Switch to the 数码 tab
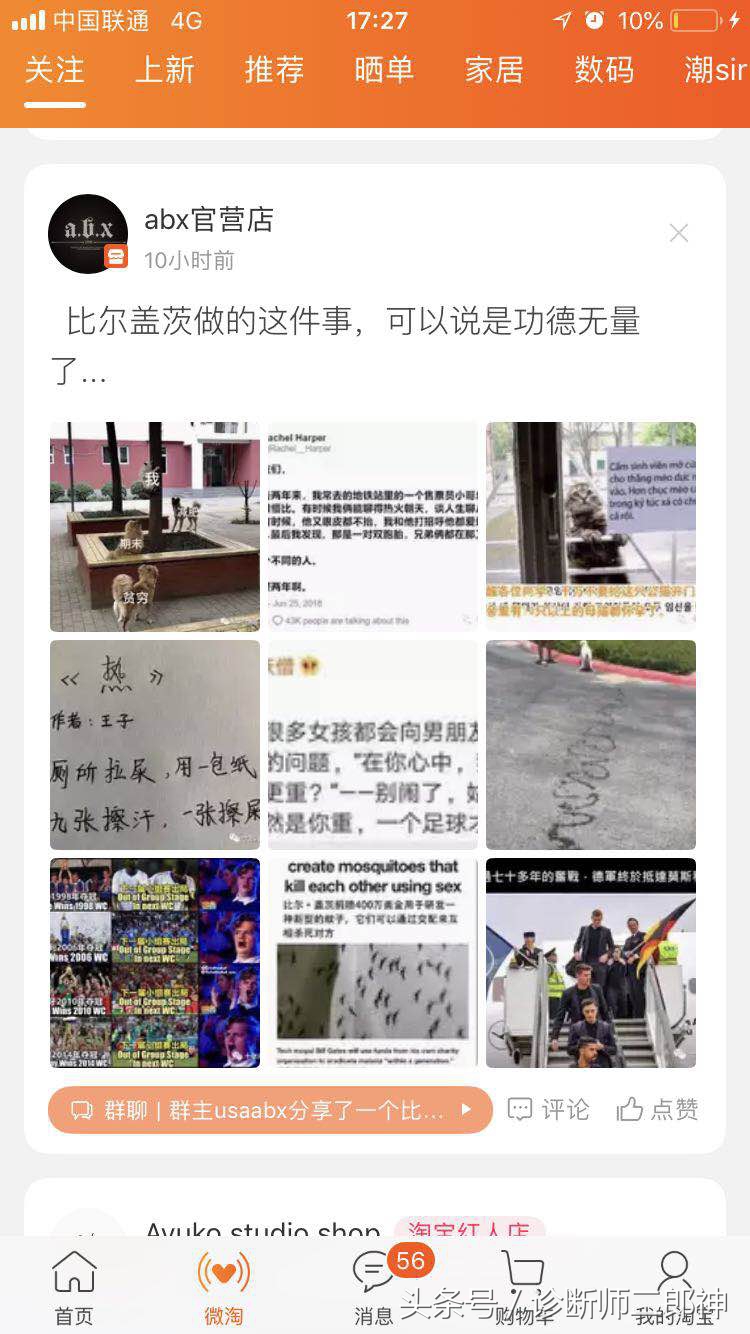Screen dimensions: 750x1334 pos(604,72)
